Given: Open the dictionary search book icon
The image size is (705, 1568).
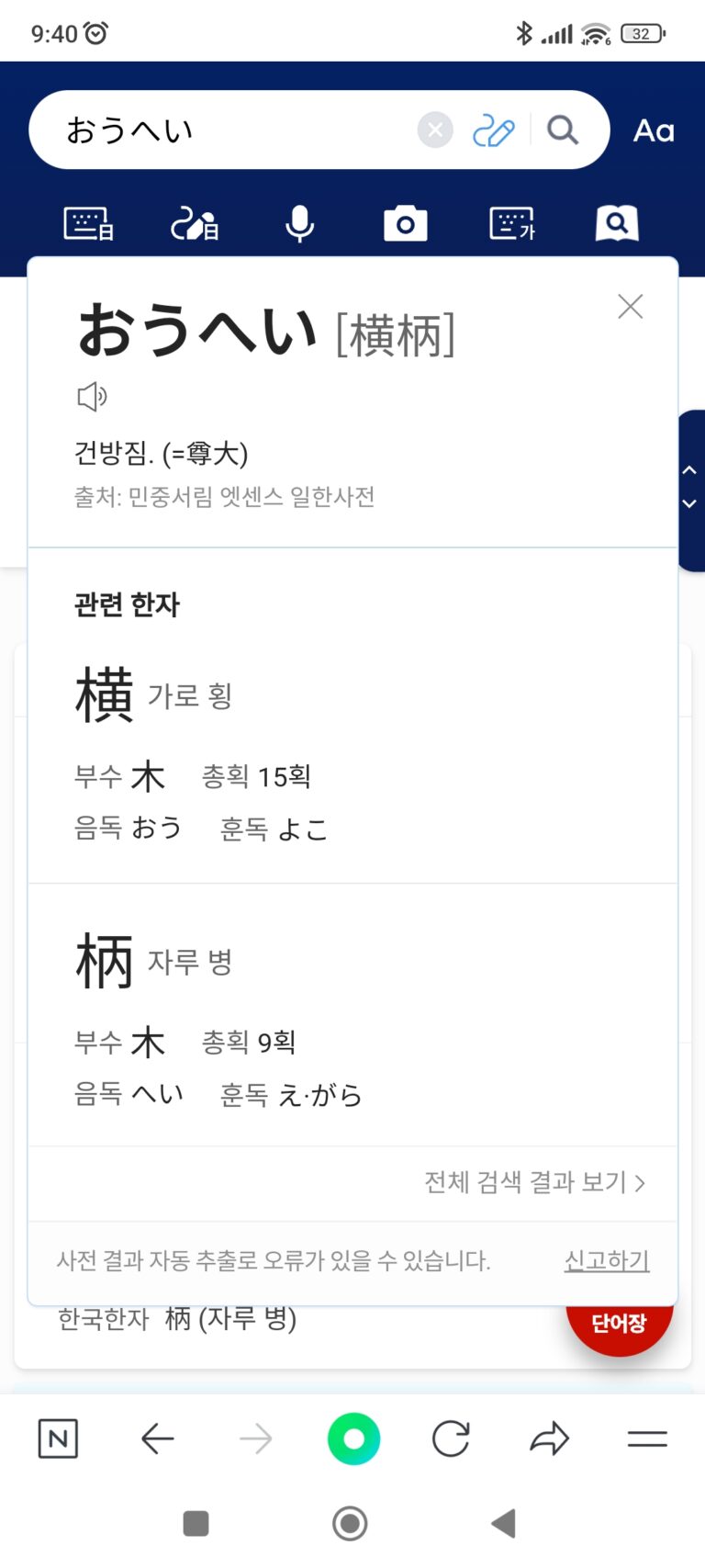Looking at the screenshot, I should coord(617,223).
